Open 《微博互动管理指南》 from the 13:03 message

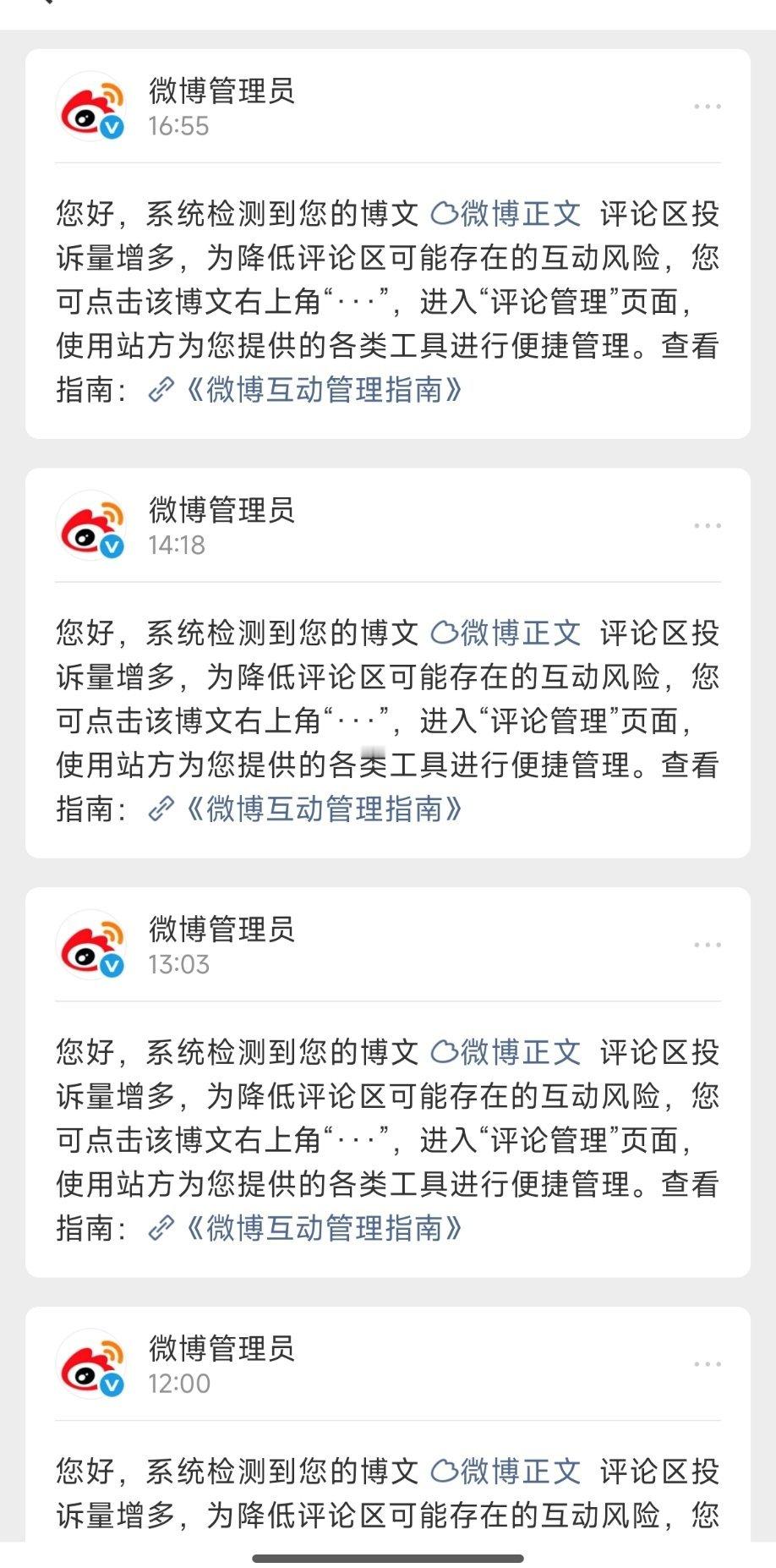[321, 1228]
